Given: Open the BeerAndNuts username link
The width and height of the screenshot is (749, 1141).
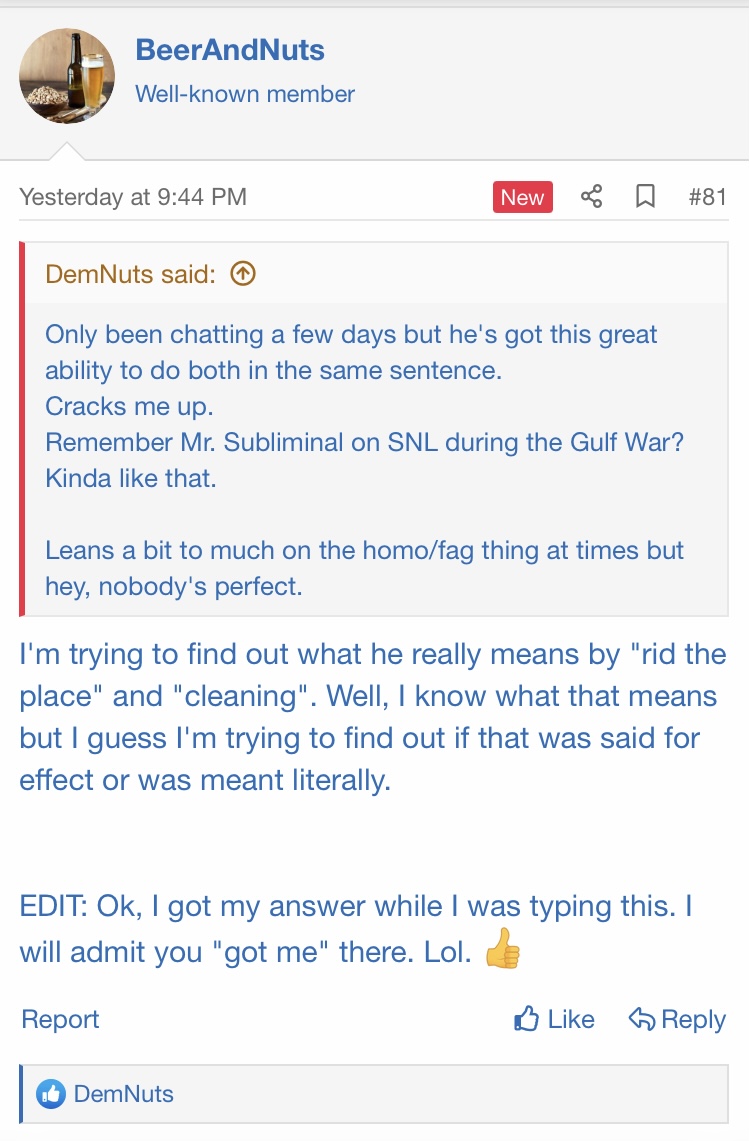Looking at the screenshot, I should (x=230, y=50).
